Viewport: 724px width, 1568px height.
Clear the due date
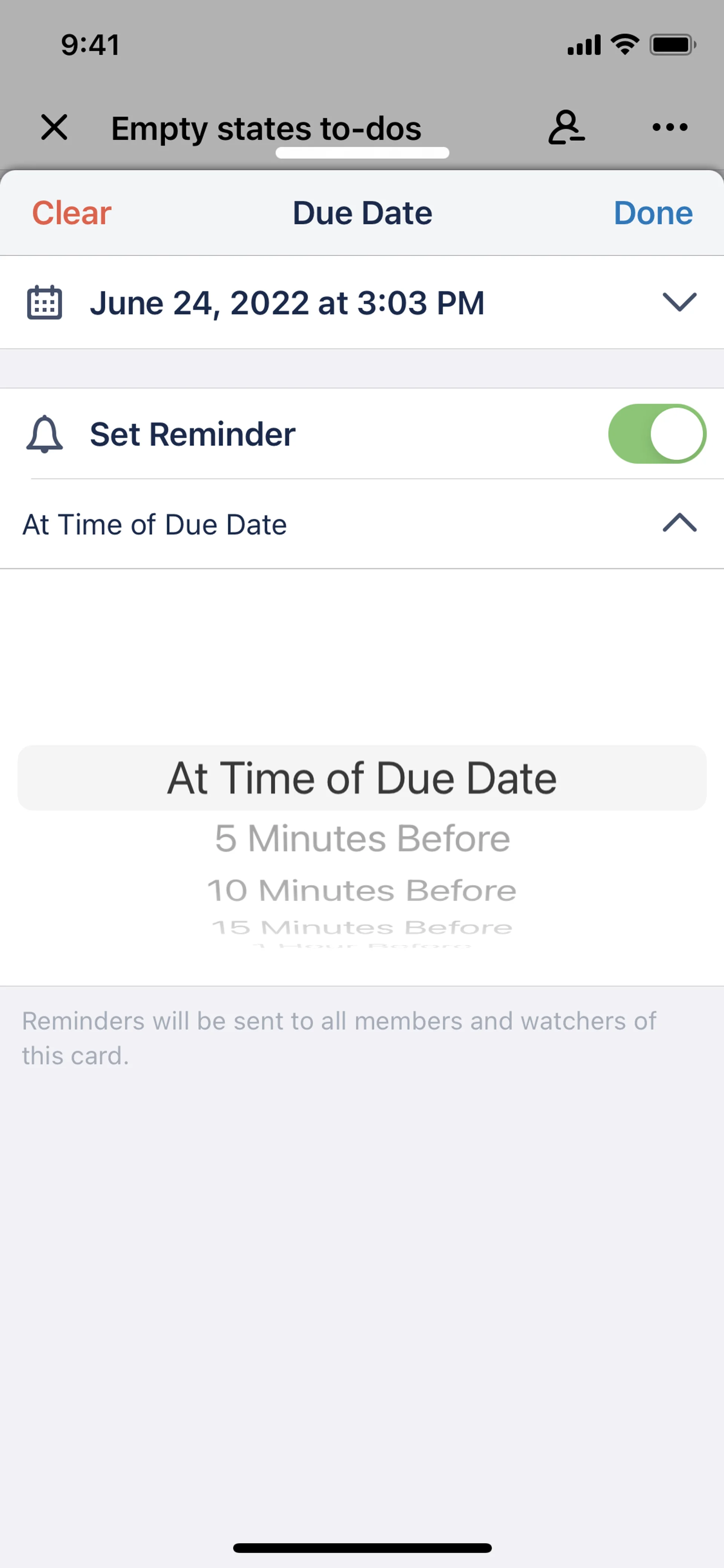[71, 213]
